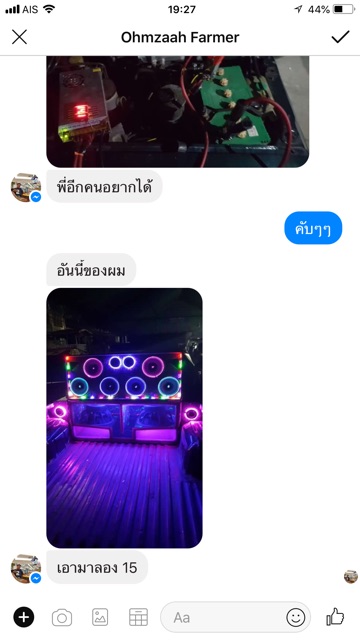This screenshot has width=360, height=640.
Task: Open the plus attachments menu
Action: point(24,617)
